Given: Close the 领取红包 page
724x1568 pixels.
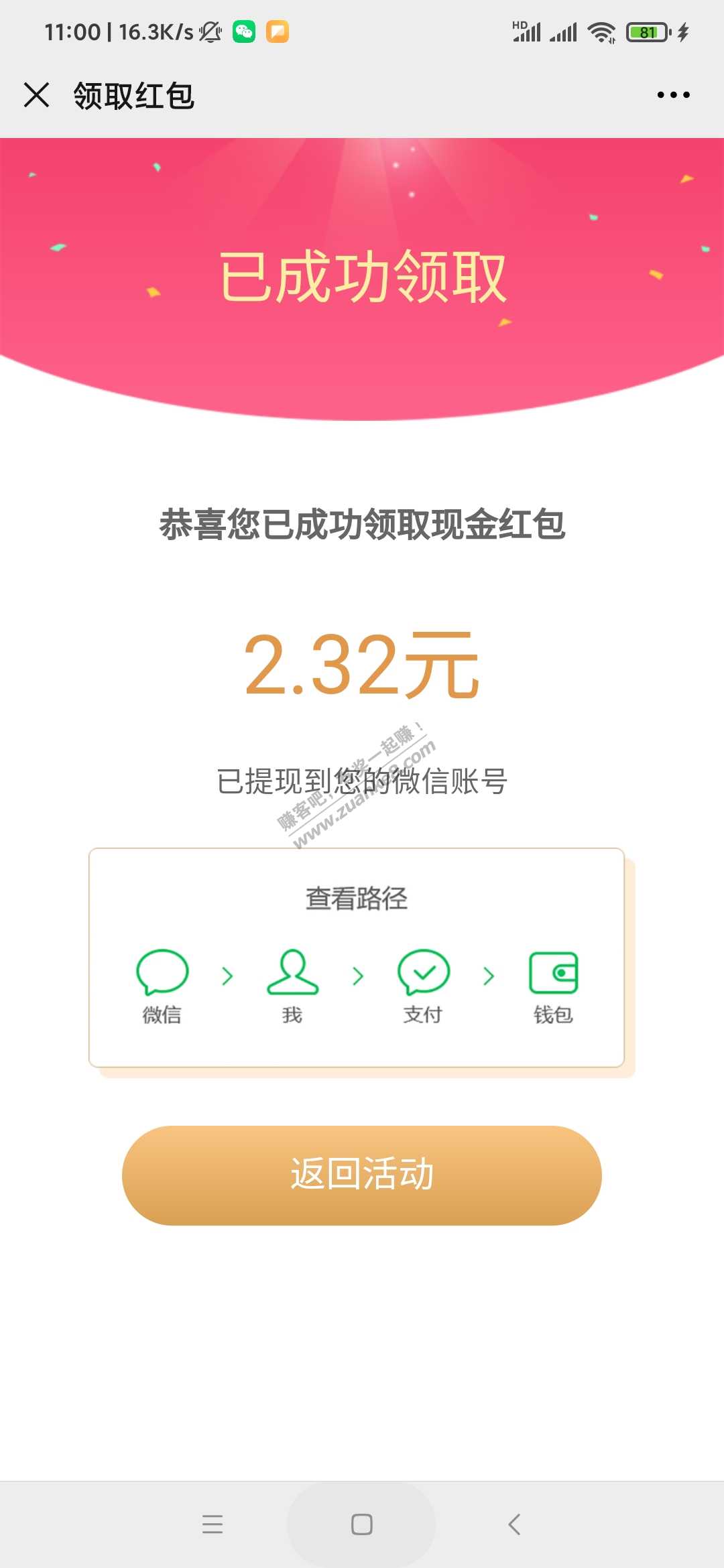Looking at the screenshot, I should coord(36,95).
